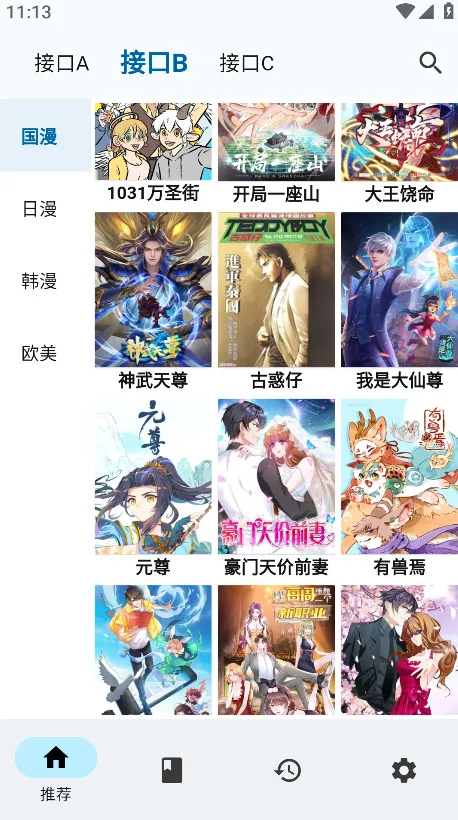Open the settings gear tab
Screen dimensions: 458x820
[x=404, y=770]
